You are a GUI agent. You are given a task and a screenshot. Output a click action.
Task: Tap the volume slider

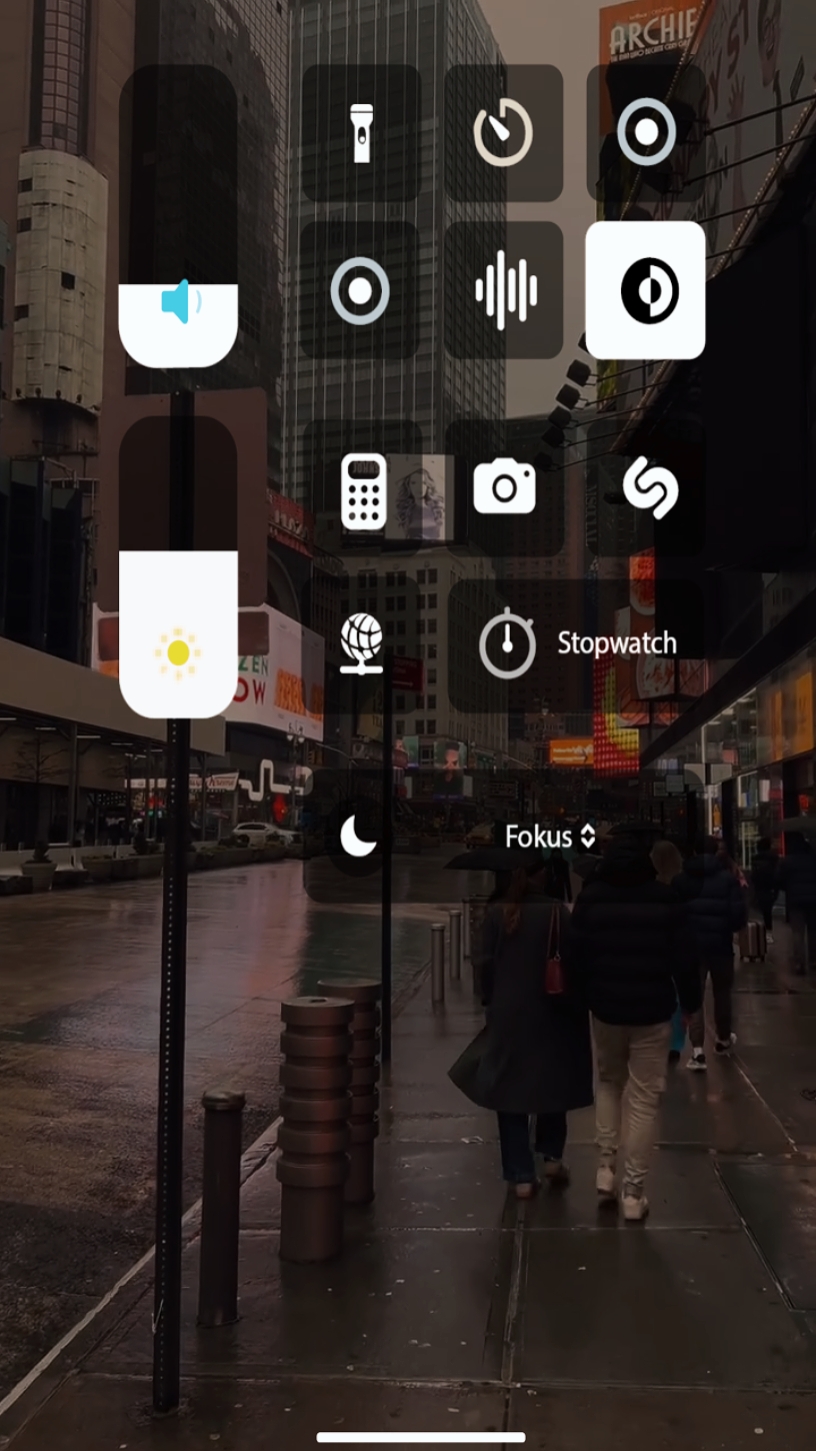tap(178, 216)
